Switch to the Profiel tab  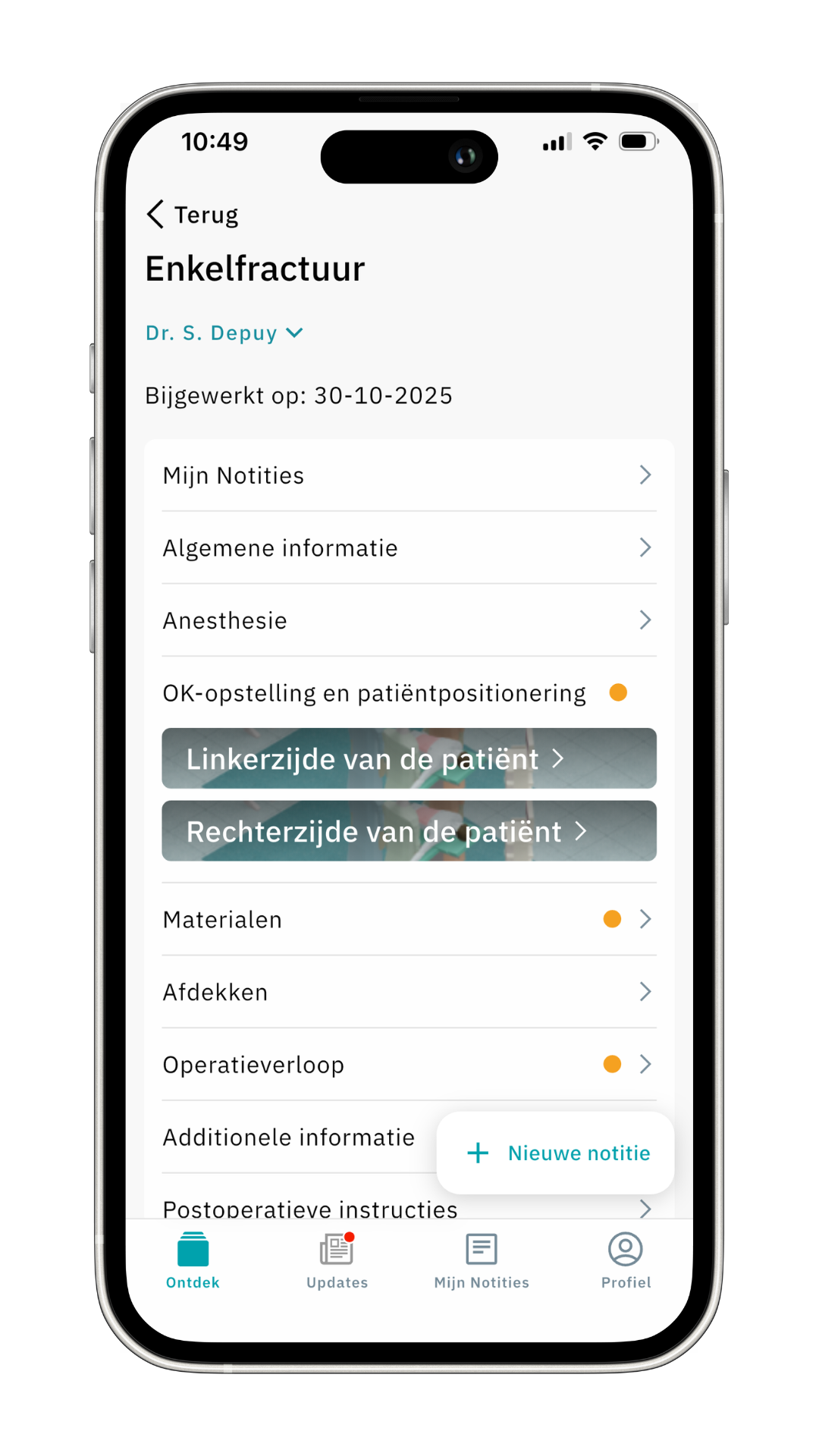pyautogui.click(x=626, y=1260)
